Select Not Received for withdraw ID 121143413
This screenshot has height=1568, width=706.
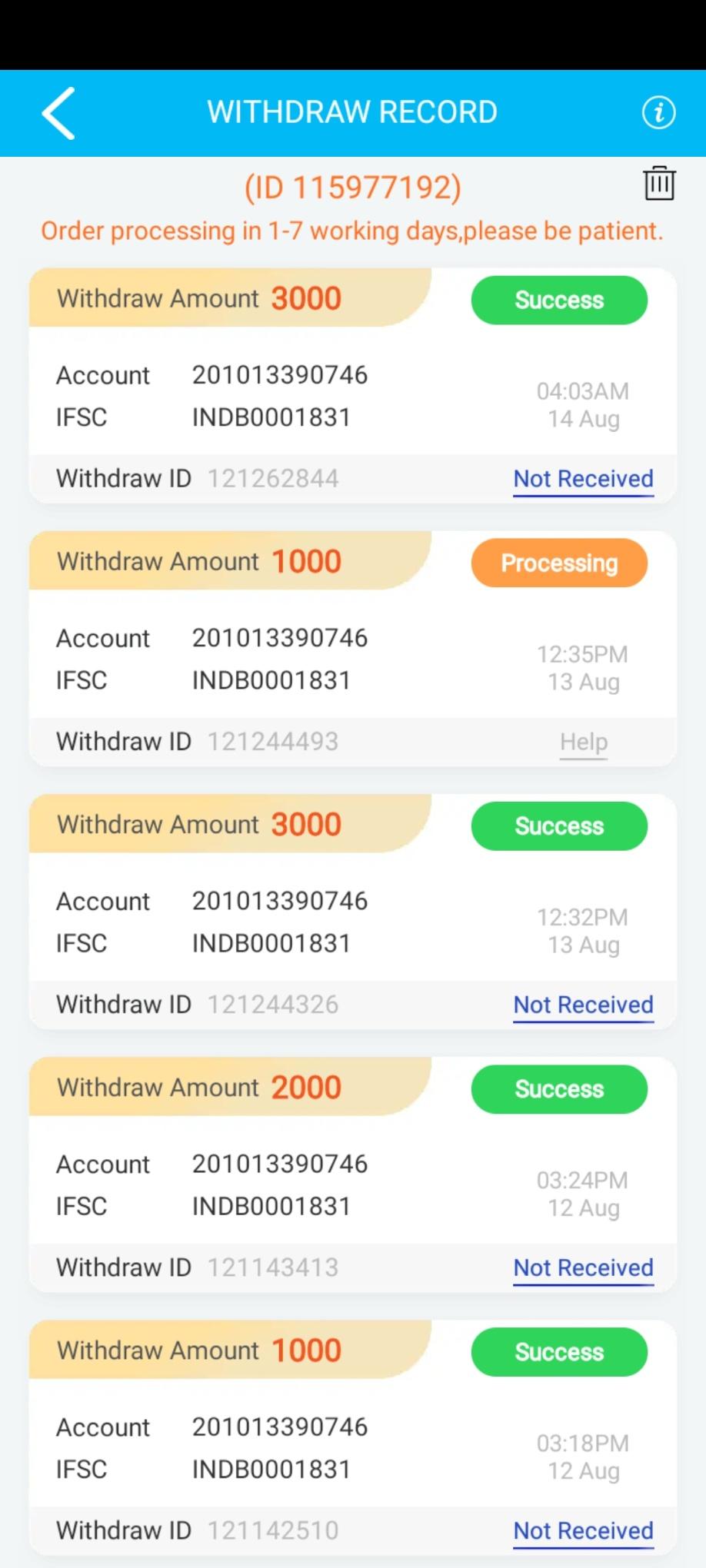coord(583,1267)
